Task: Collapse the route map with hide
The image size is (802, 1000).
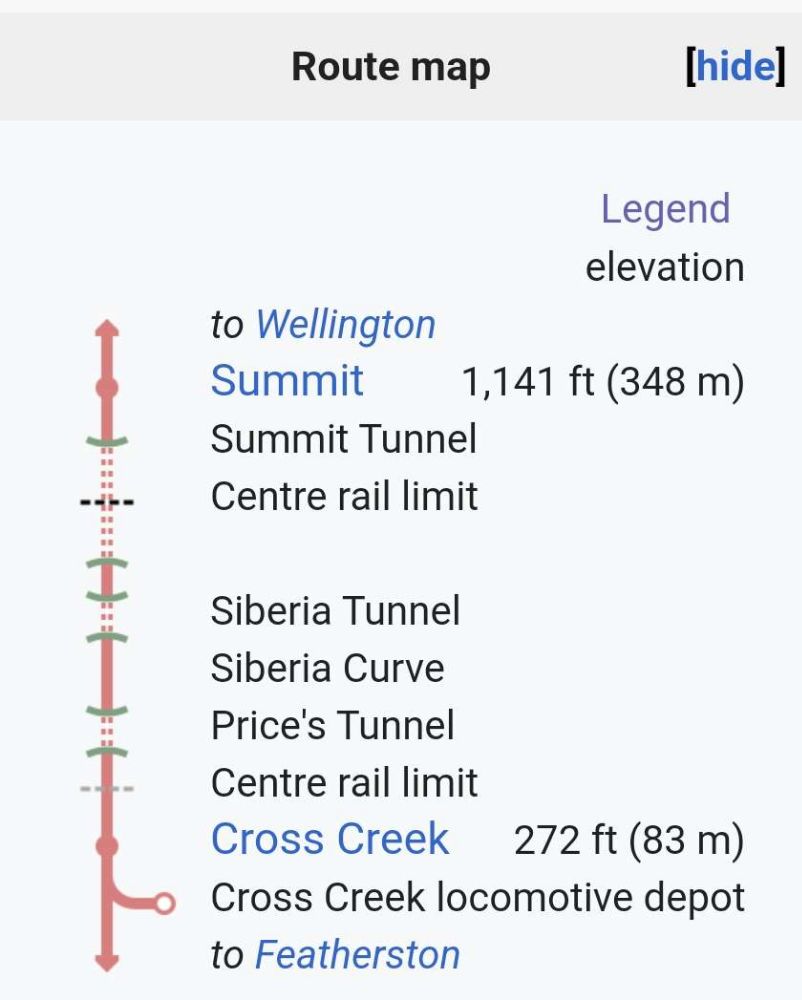Action: click(x=735, y=67)
